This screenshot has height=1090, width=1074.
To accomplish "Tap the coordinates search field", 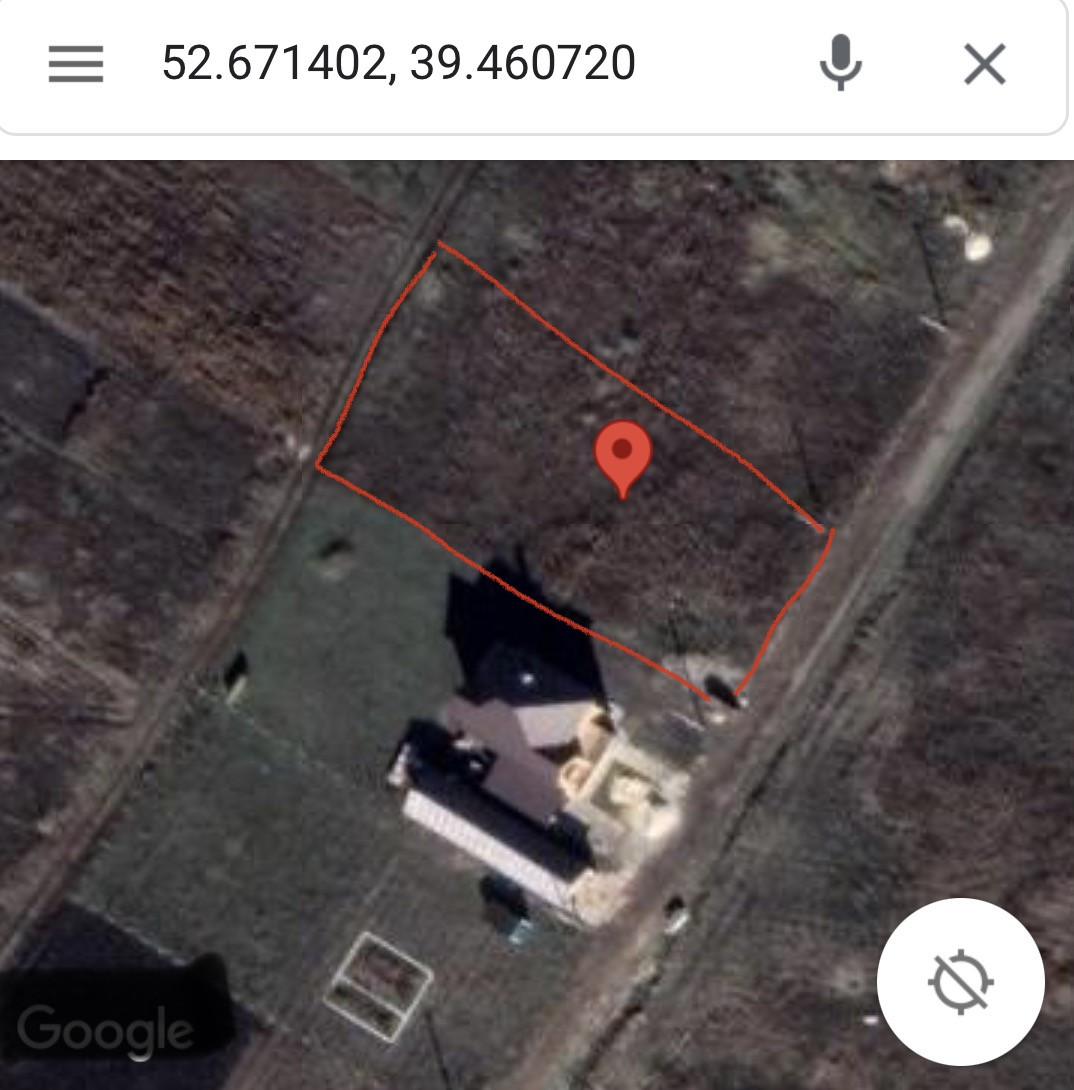I will [x=400, y=64].
